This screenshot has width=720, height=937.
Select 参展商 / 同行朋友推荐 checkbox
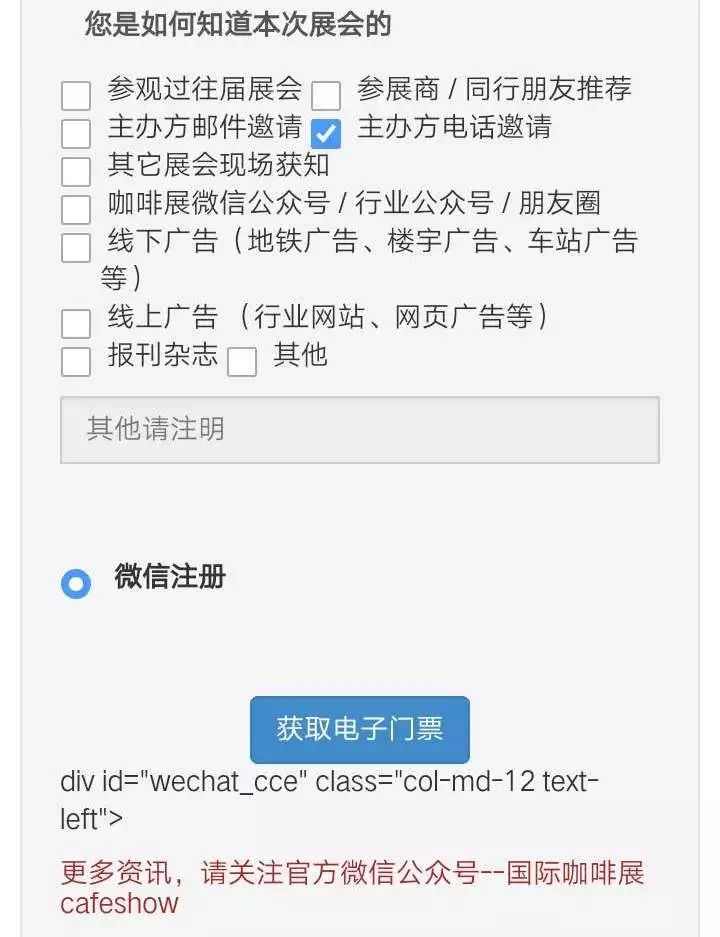point(326,96)
